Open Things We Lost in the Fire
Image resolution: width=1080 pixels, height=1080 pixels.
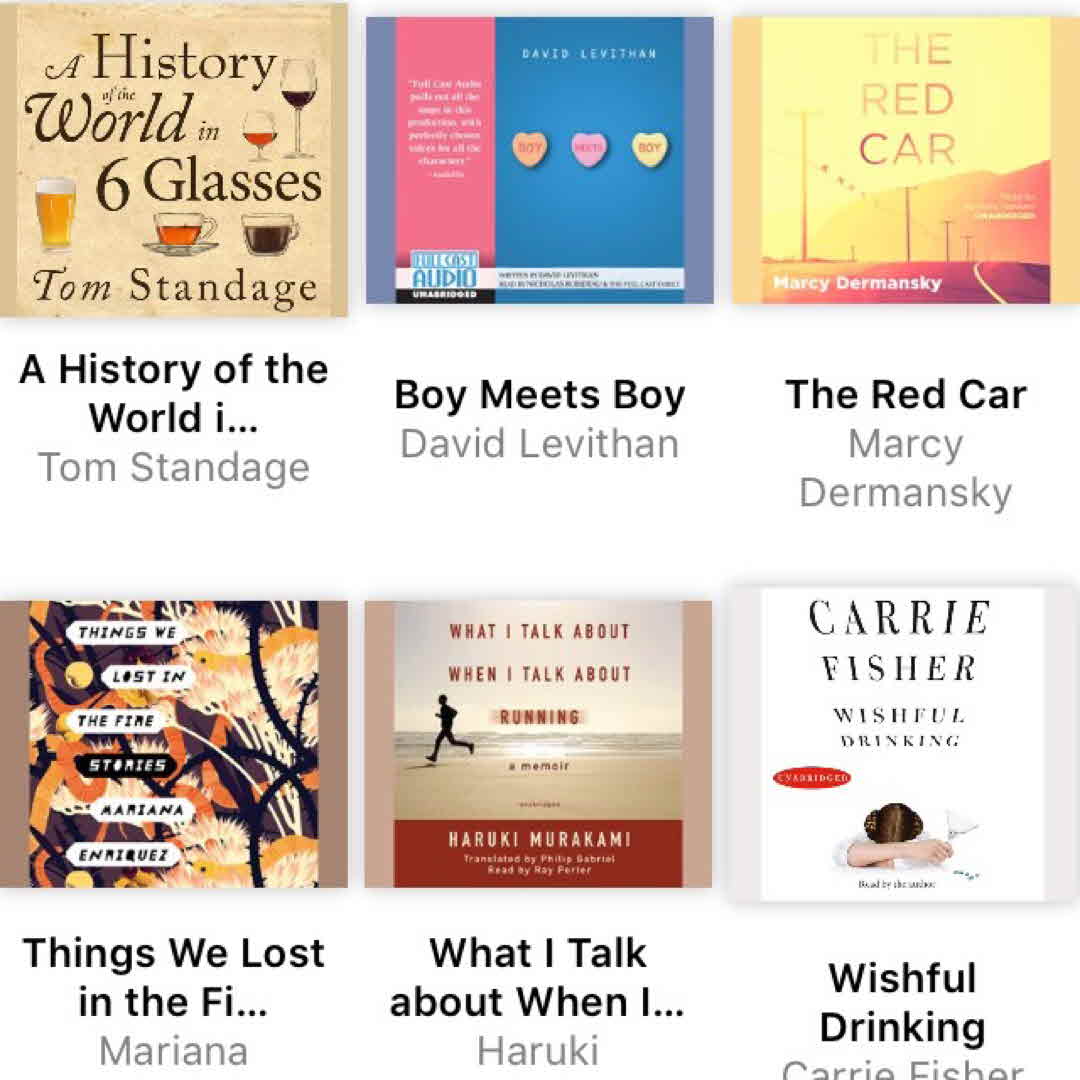pos(174,744)
